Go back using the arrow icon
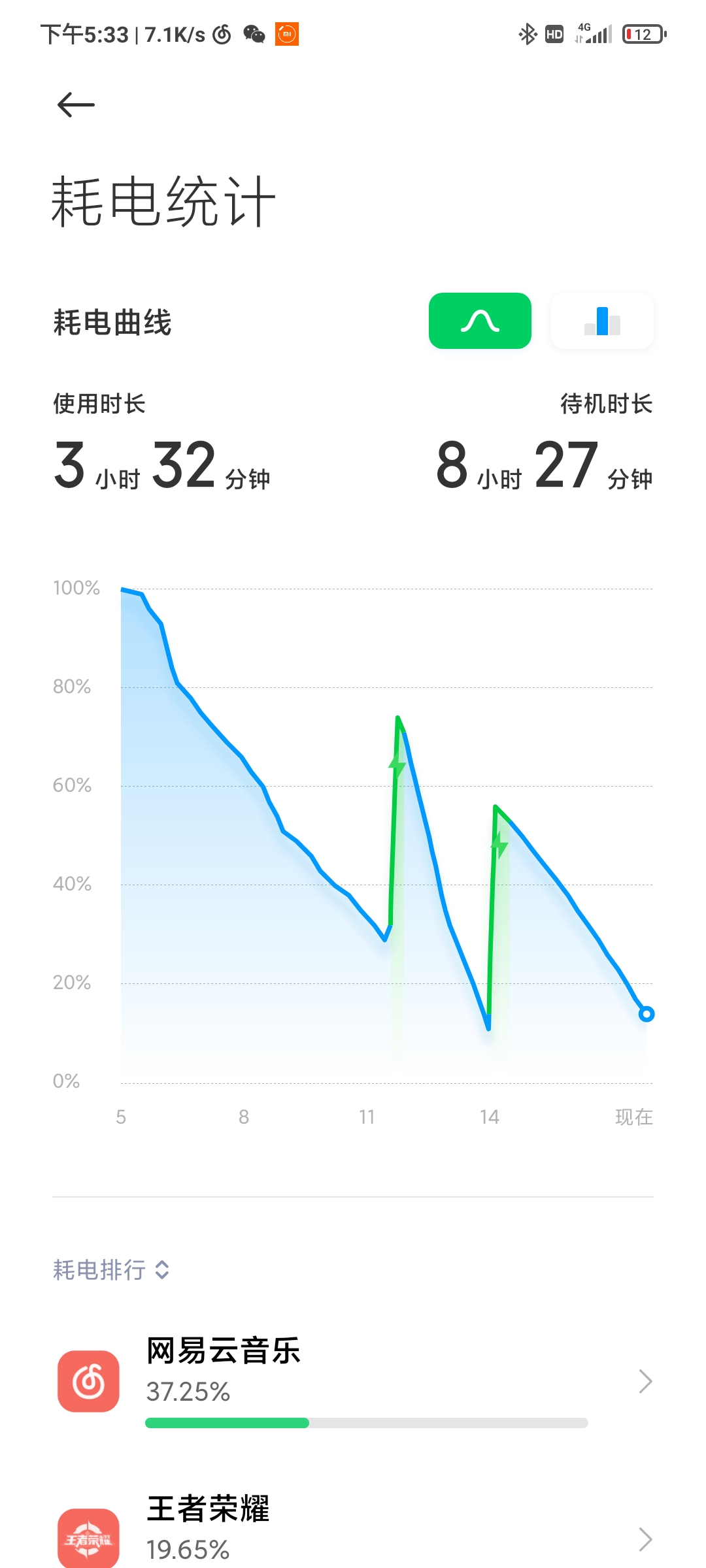Image resolution: width=706 pixels, height=1568 pixels. (x=76, y=105)
